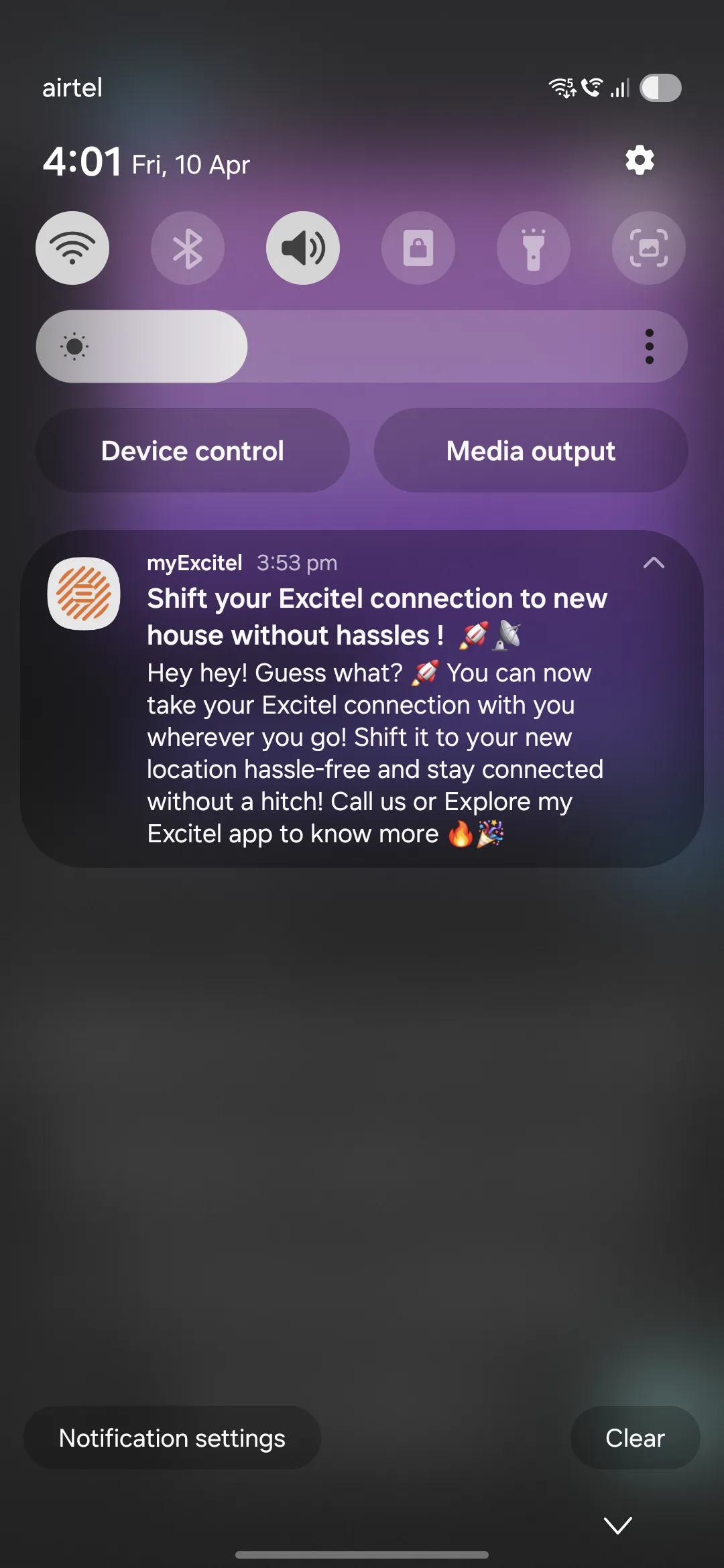
Task: Clear all notifications
Action: coord(634,1437)
